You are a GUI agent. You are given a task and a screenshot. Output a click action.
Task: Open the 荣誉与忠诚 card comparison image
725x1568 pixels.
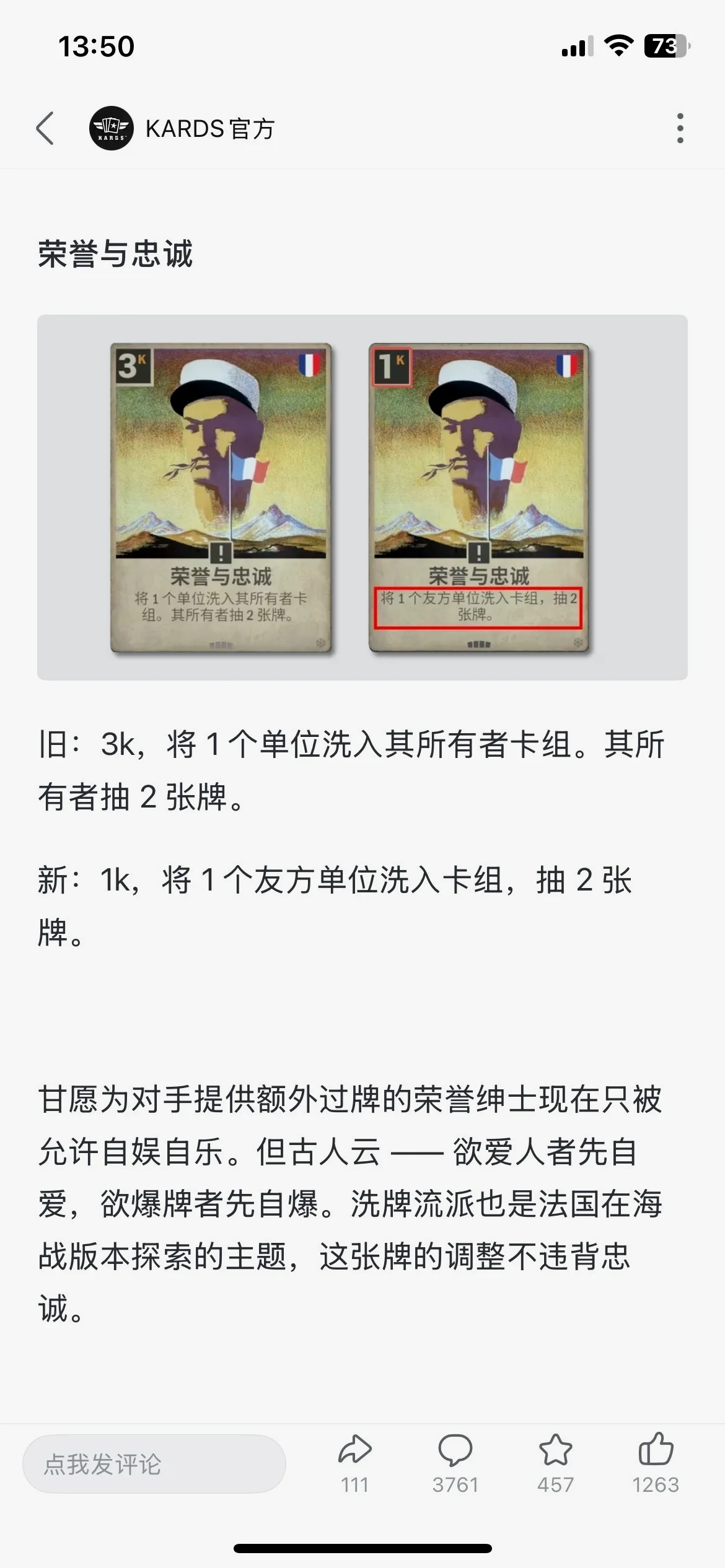(362, 497)
